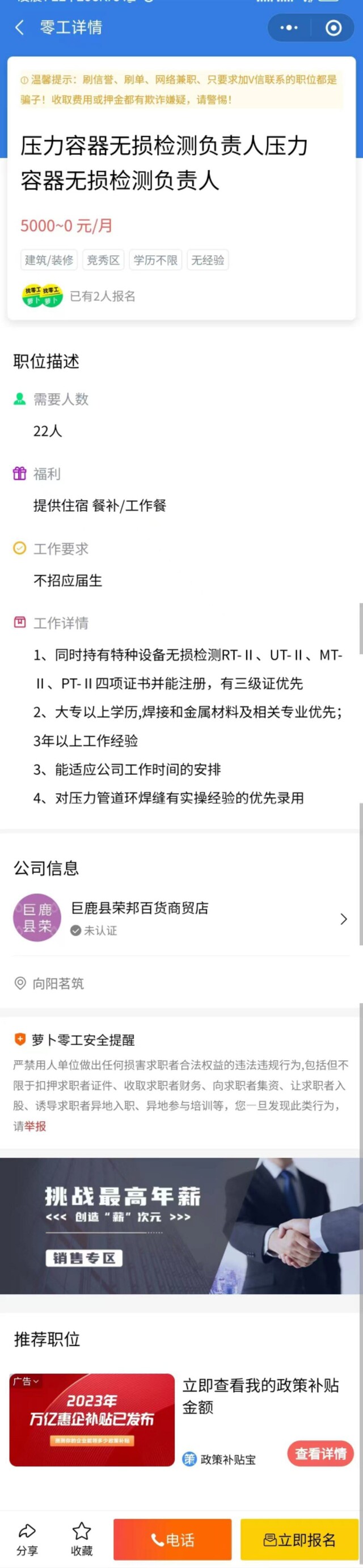
Task: Tap the 举报 report link
Action: (35, 1126)
